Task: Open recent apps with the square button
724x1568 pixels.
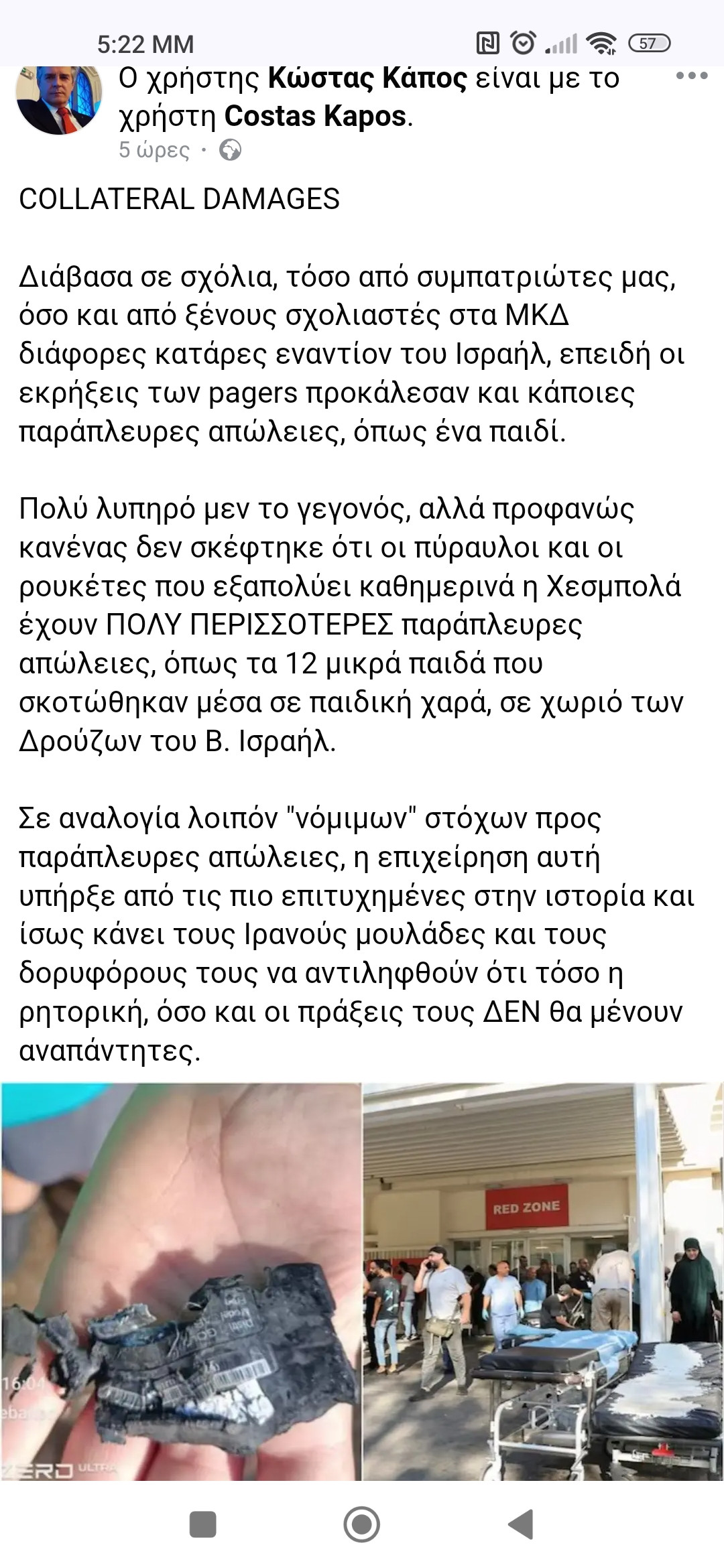Action: 202,1524
